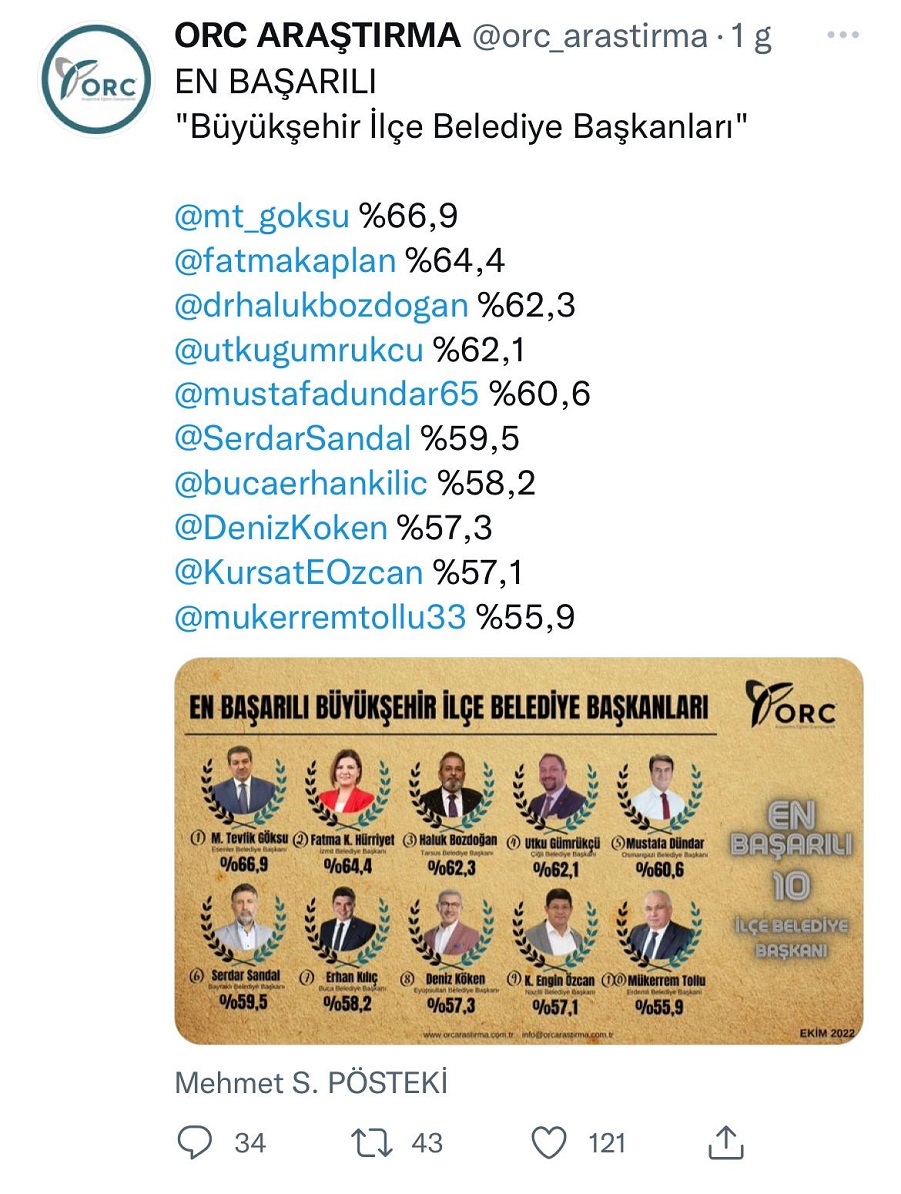Open the @mustafadundar65 mention

327,395
